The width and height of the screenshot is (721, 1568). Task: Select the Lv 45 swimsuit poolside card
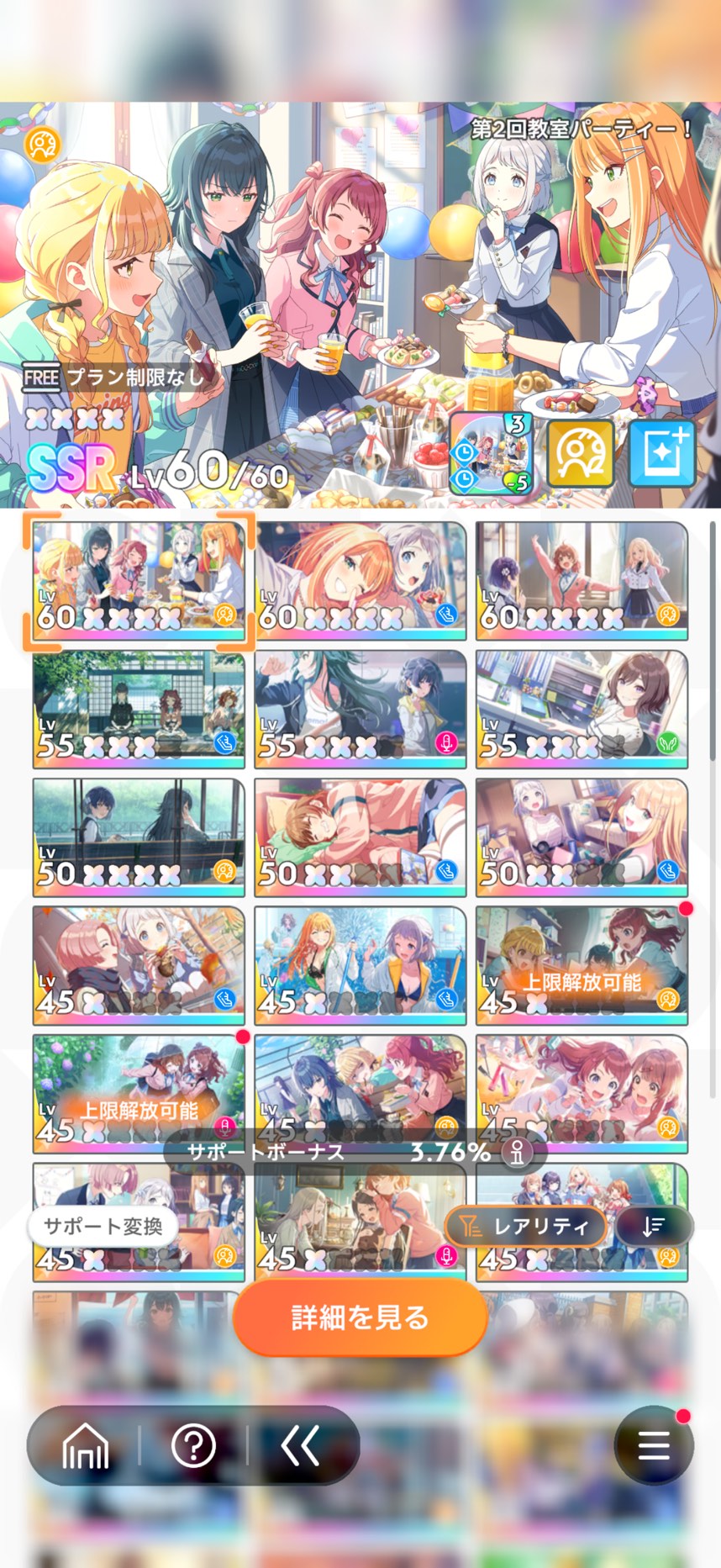coord(360,964)
